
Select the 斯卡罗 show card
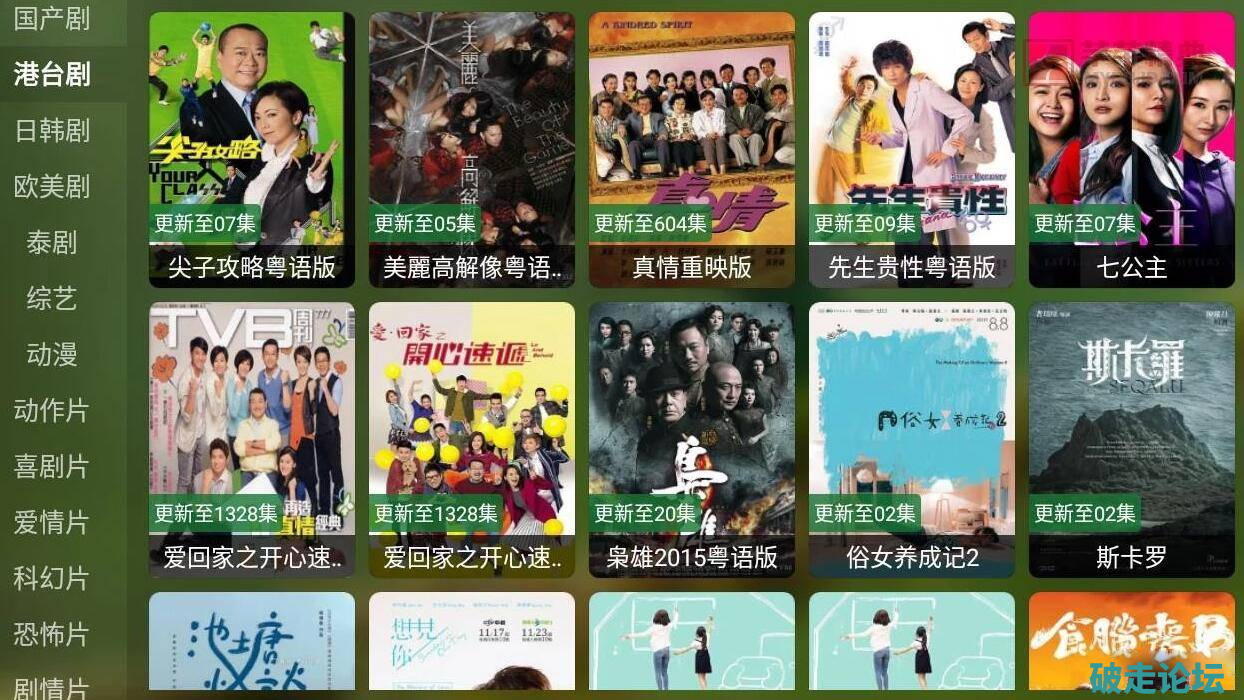point(1132,440)
